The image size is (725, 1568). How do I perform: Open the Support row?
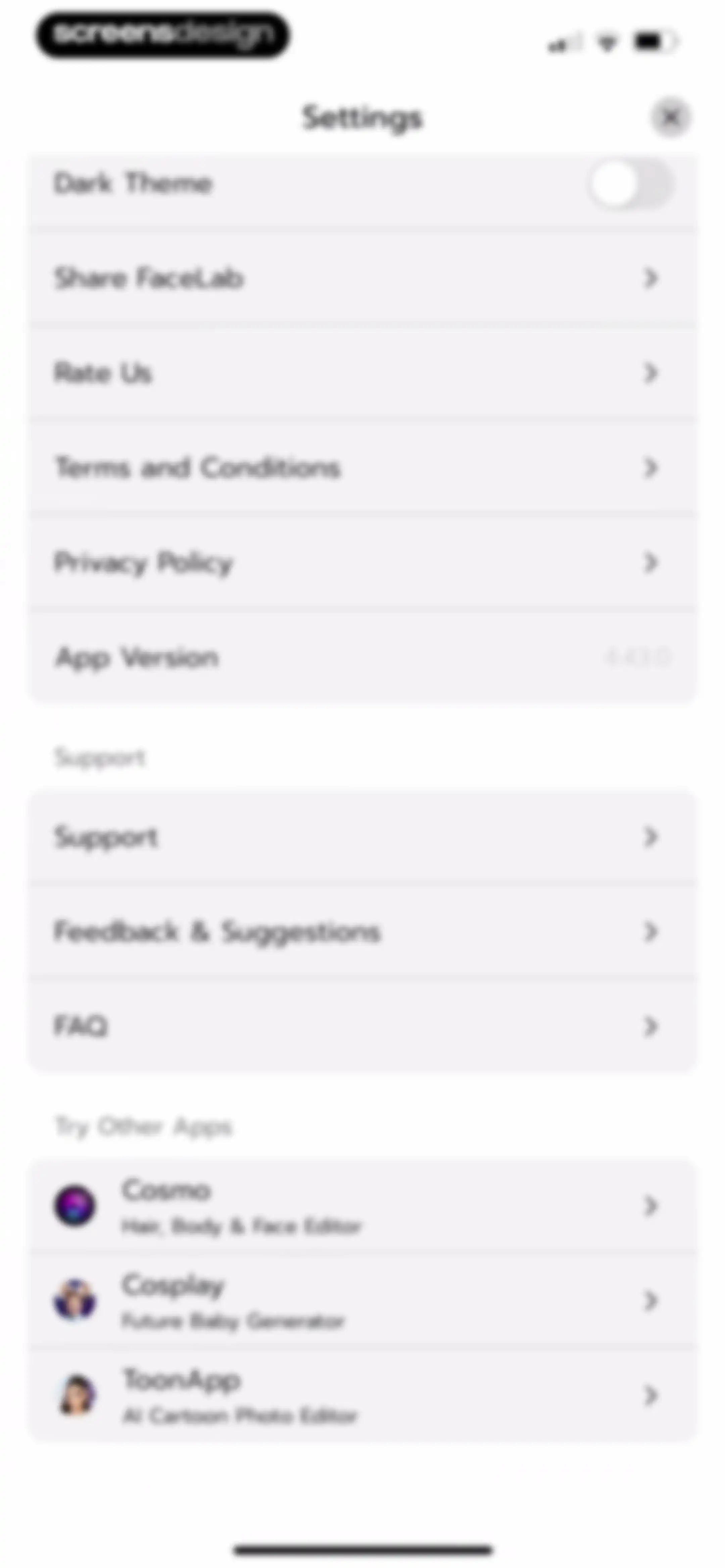click(362, 837)
